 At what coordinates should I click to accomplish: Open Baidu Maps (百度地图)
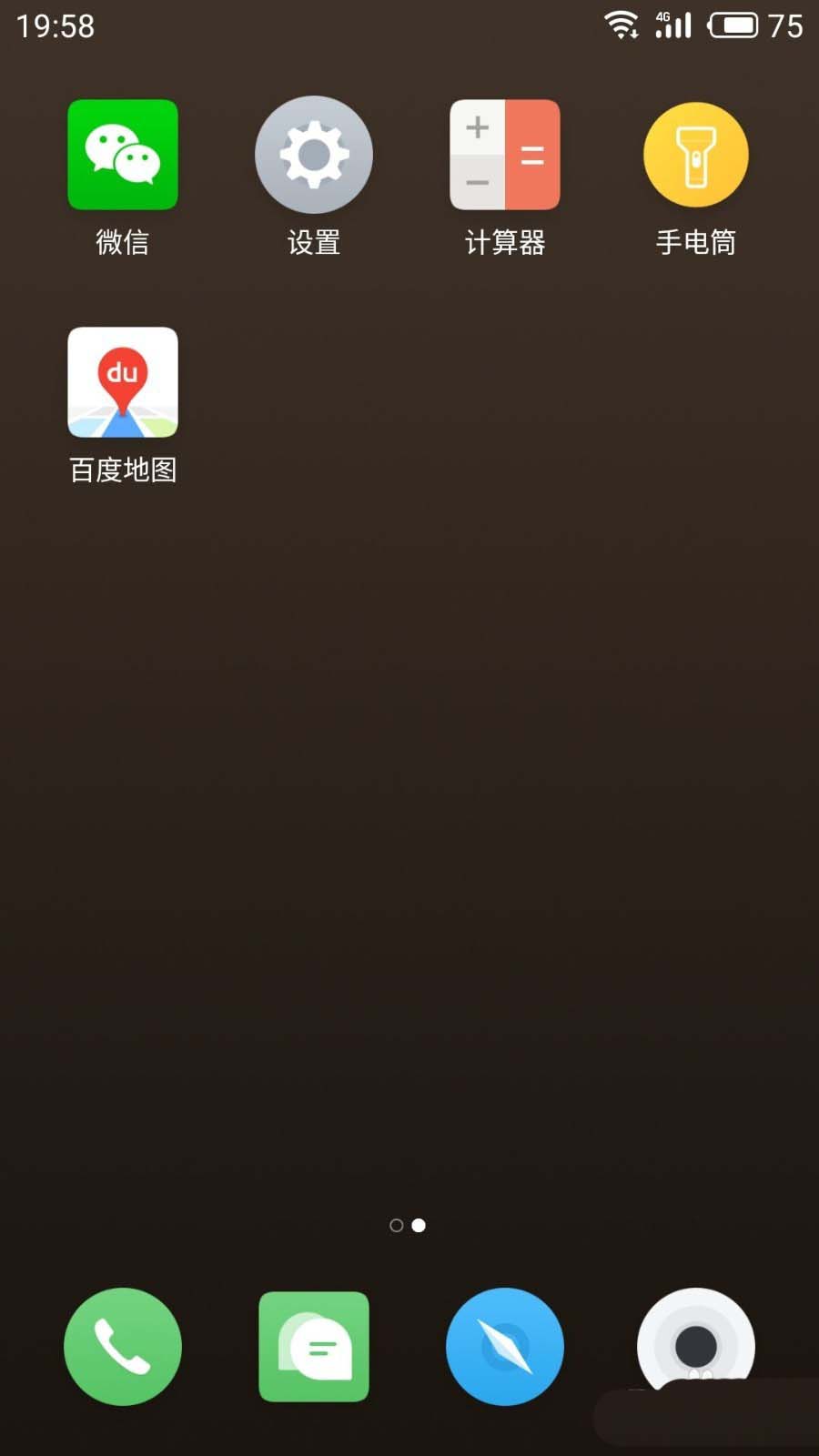coord(123,382)
